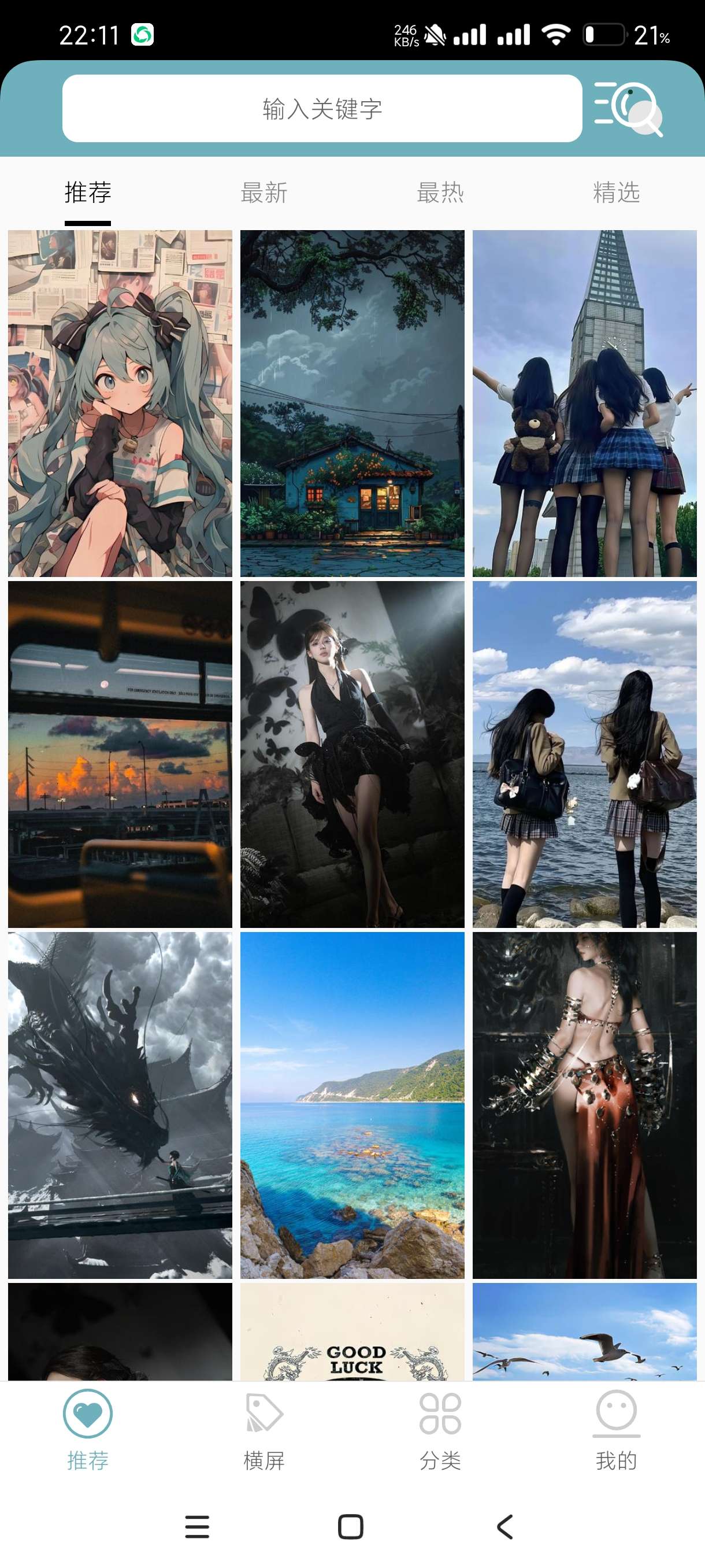705x1568 pixels.
Task: Open the train window sunset wallpaper
Action: [x=120, y=754]
